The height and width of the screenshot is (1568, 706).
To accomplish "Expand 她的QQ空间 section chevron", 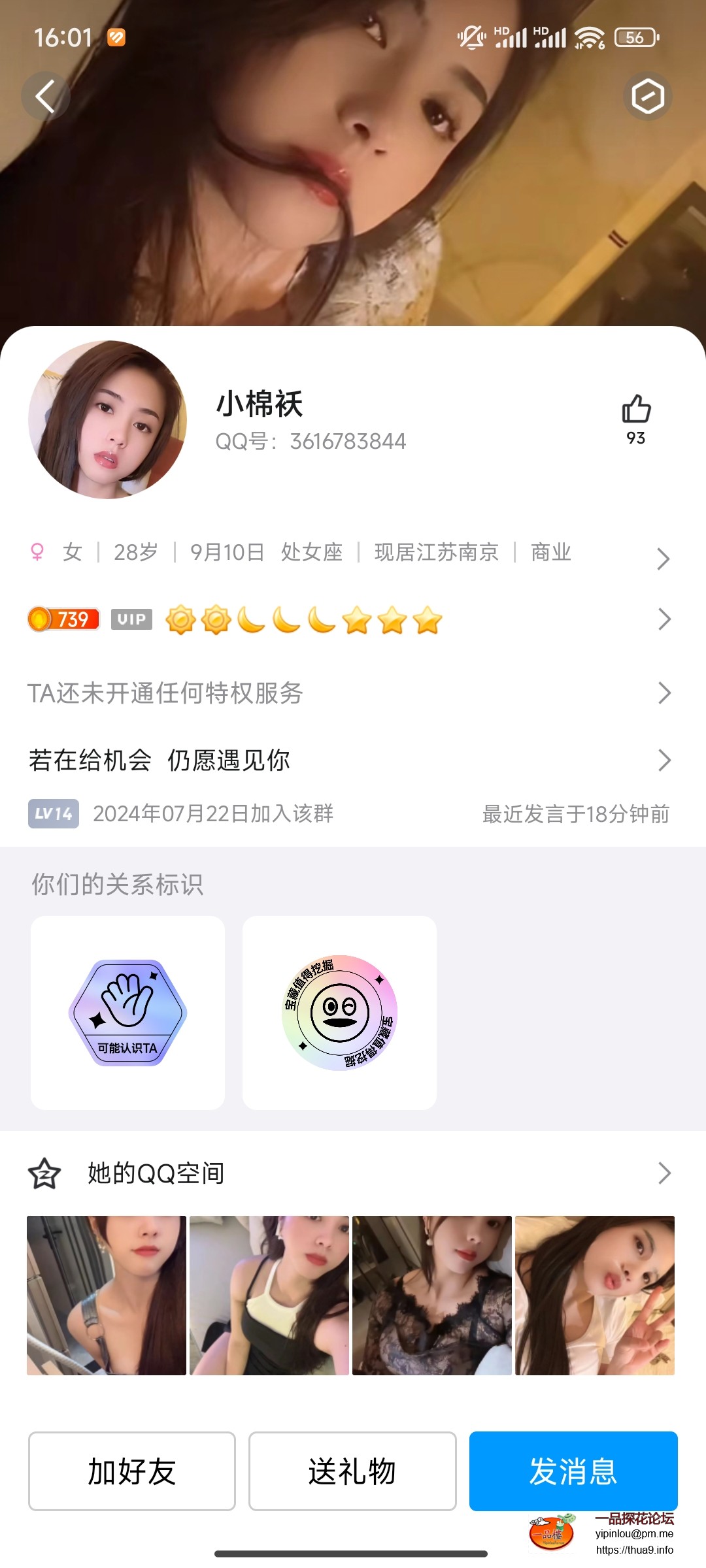I will tap(665, 1173).
